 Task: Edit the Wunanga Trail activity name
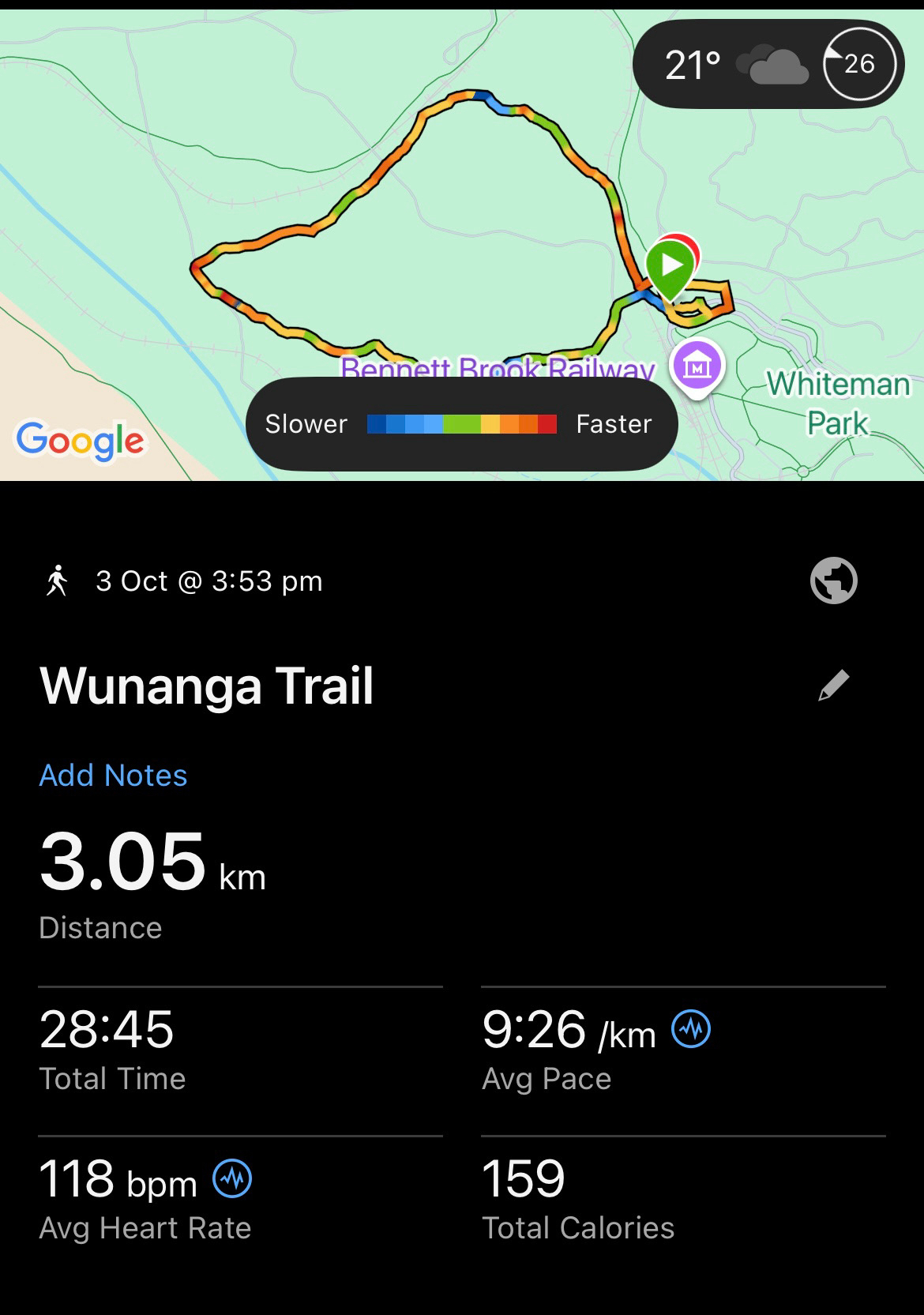tap(833, 686)
